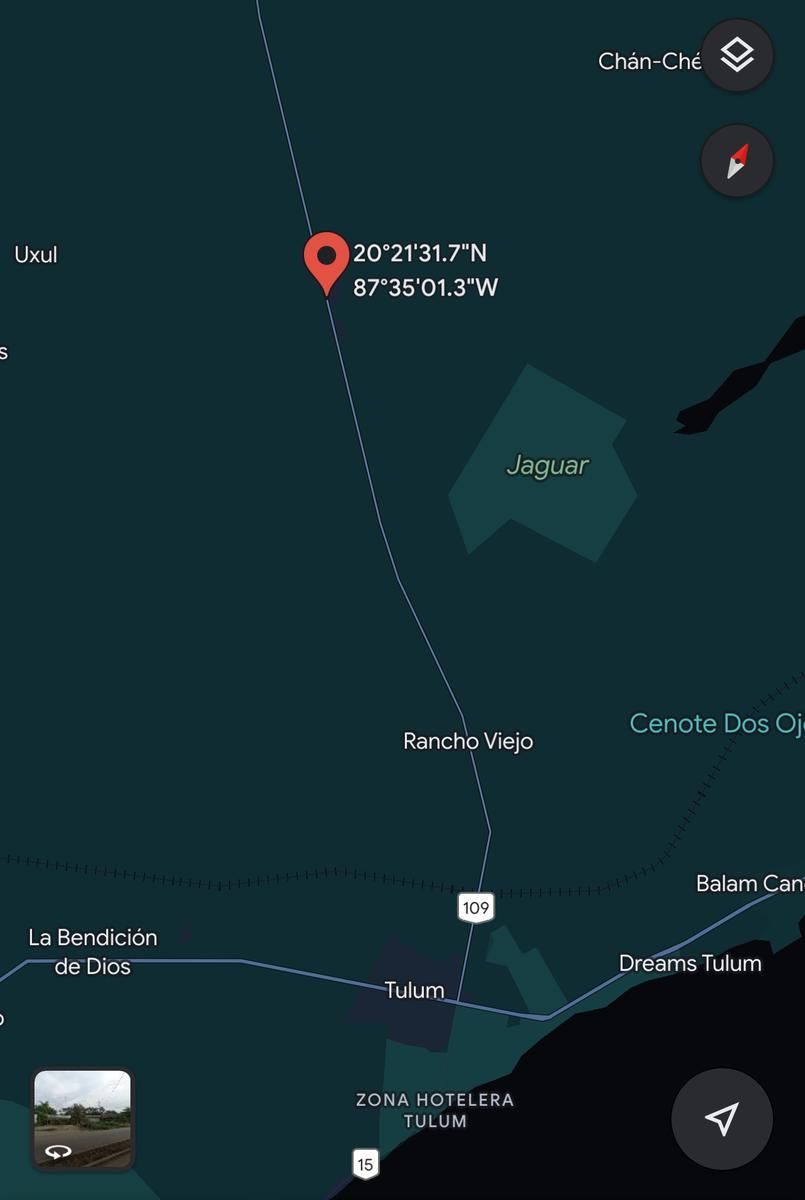Tap the compass to reset north
This screenshot has height=1200, width=805.
click(x=737, y=161)
